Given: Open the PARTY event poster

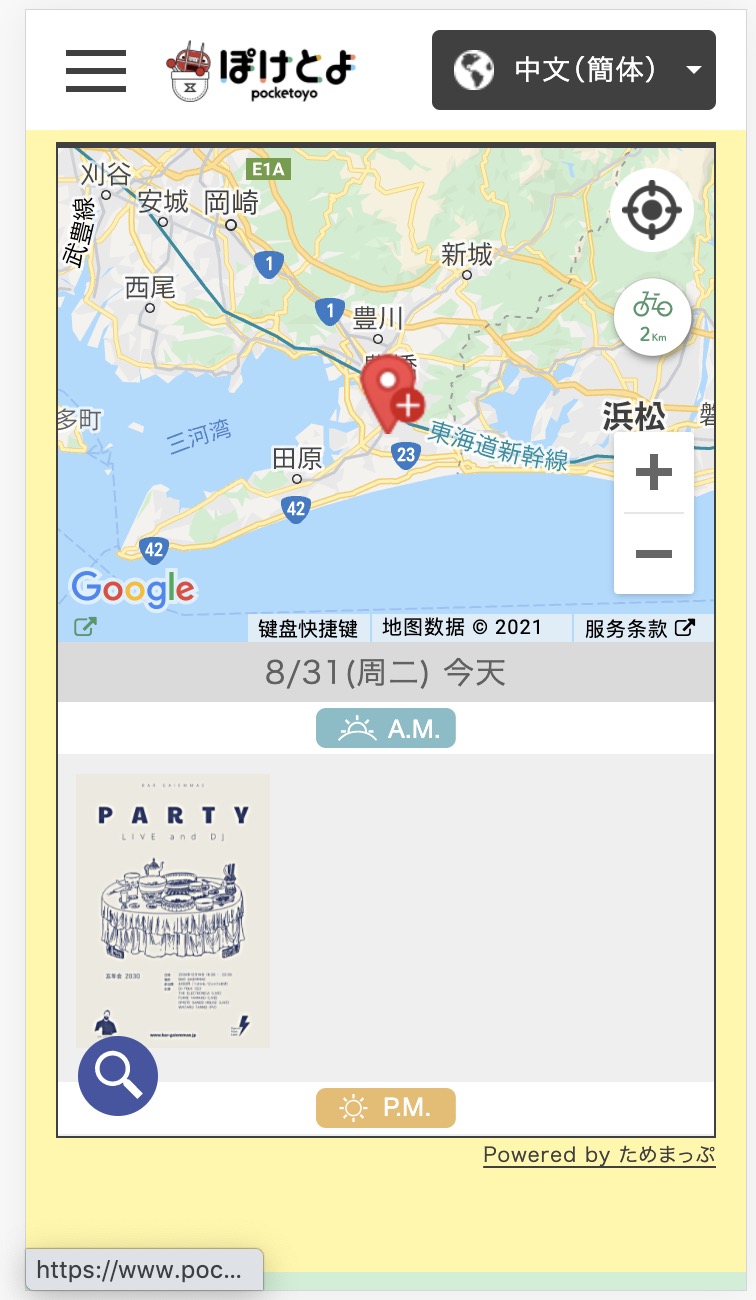Looking at the screenshot, I should coord(173,910).
